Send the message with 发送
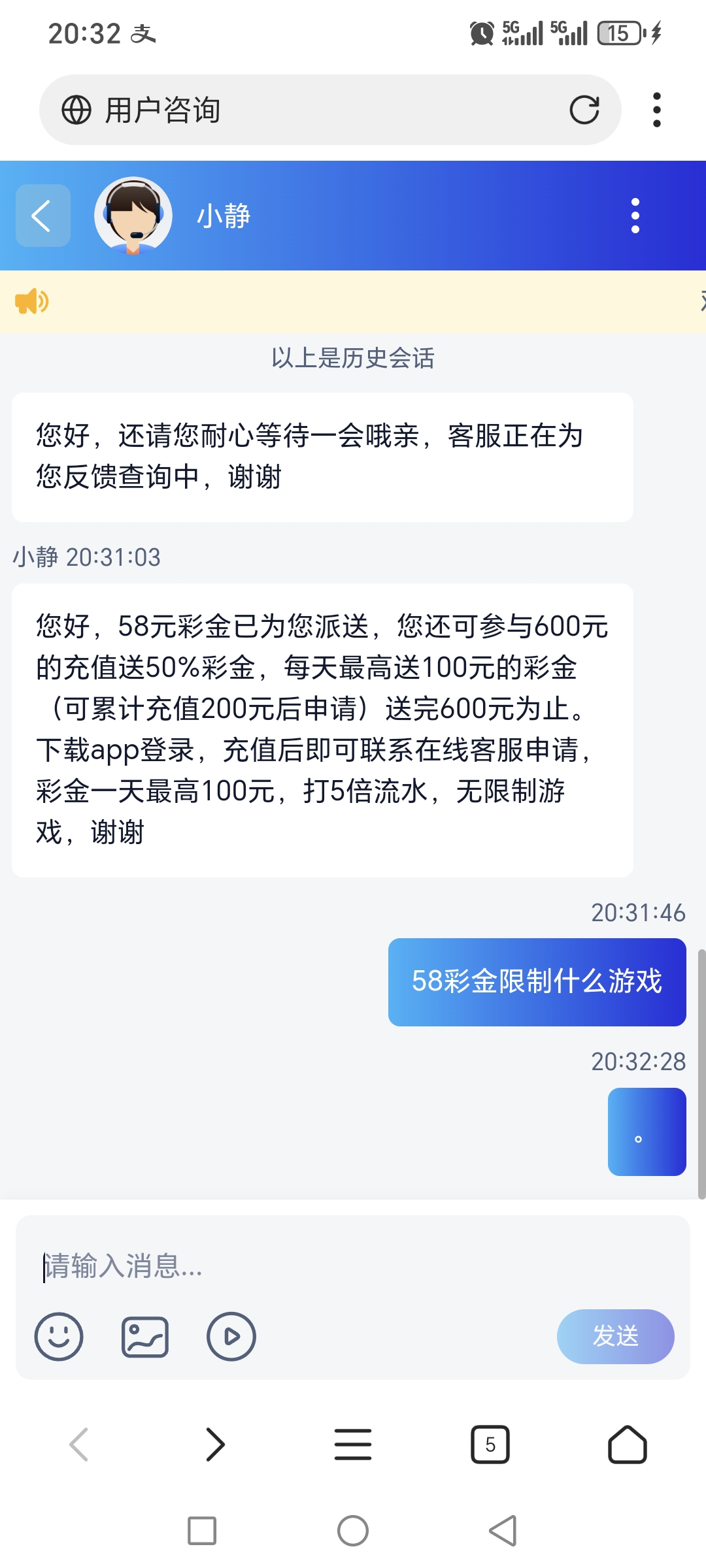Viewport: 706px width, 1568px height. point(615,1336)
